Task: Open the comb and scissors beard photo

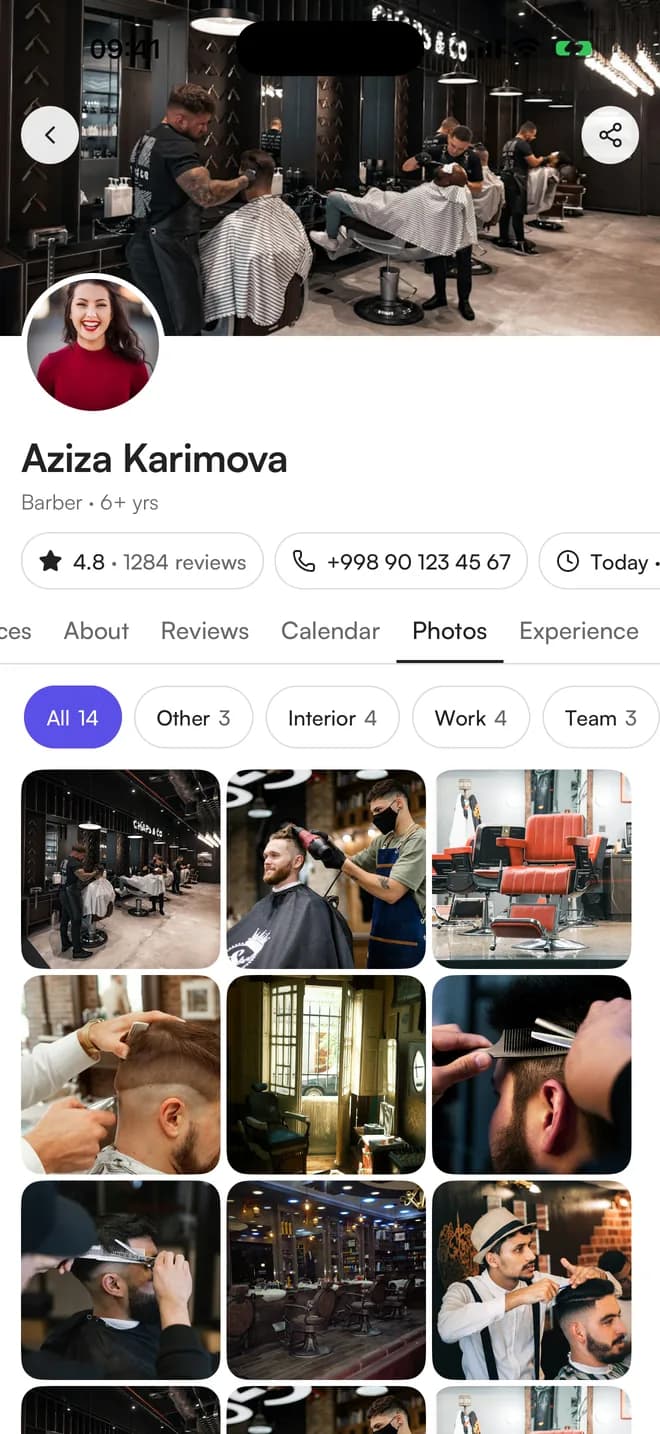Action: 532,1075
